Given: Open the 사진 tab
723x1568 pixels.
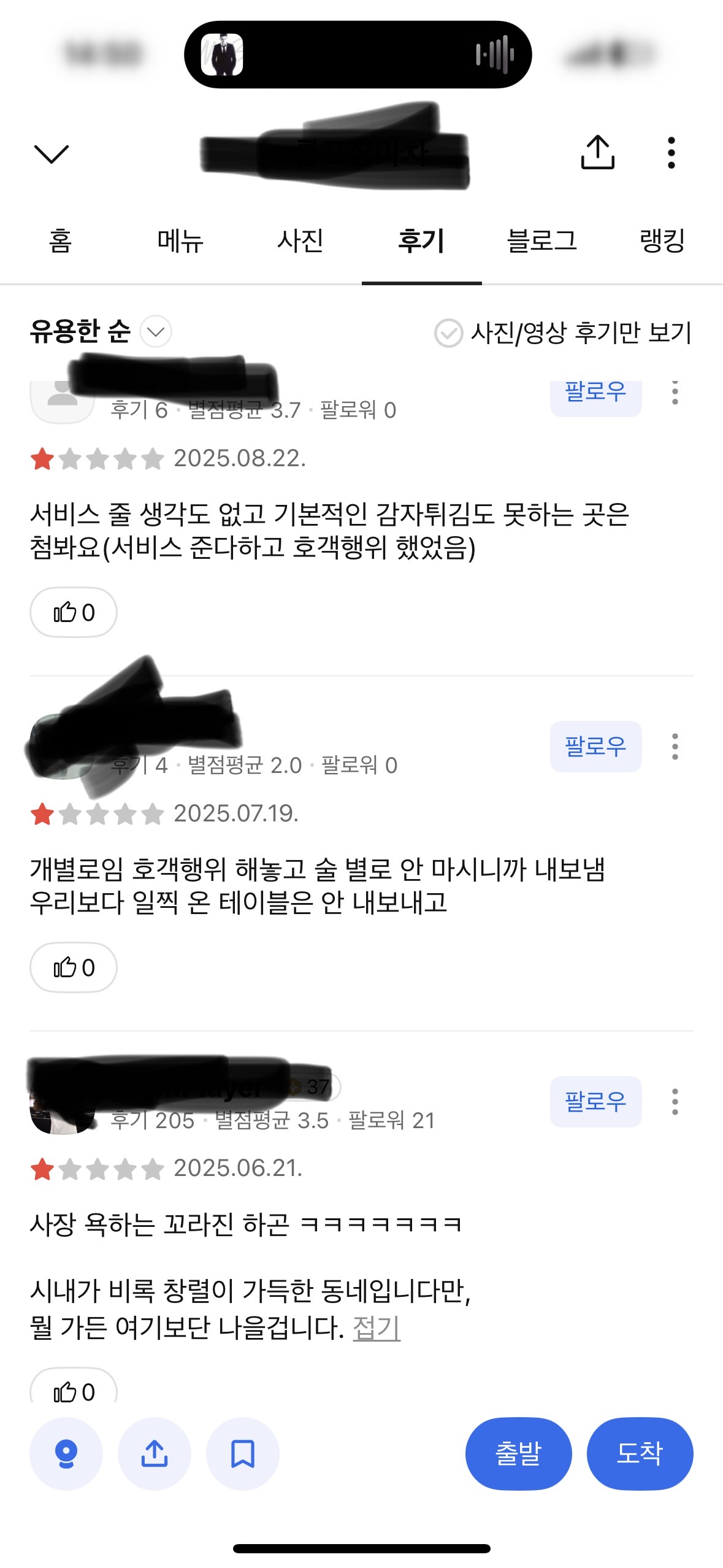Looking at the screenshot, I should click(x=300, y=240).
